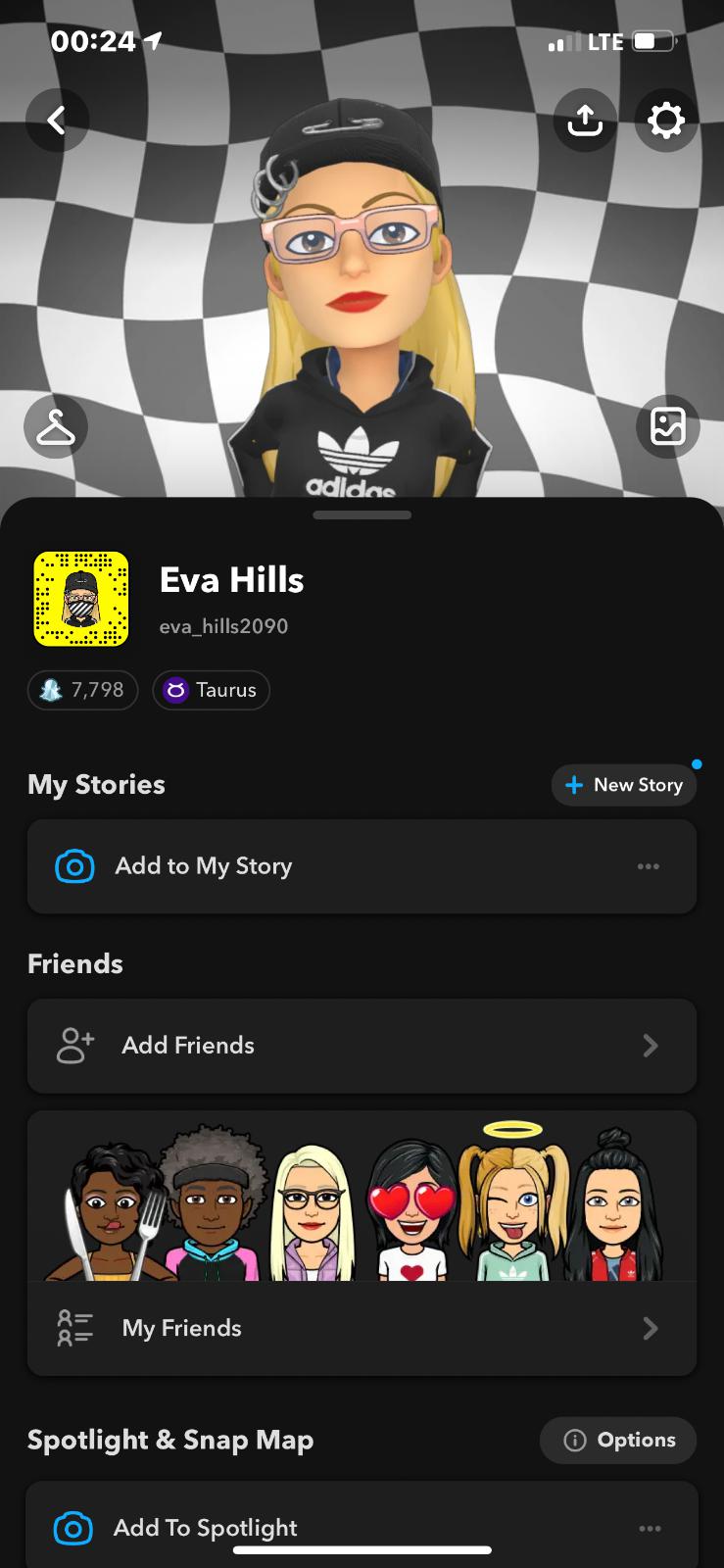
Task: Open the Snapcode next to Eva Hills
Action: click(x=81, y=599)
